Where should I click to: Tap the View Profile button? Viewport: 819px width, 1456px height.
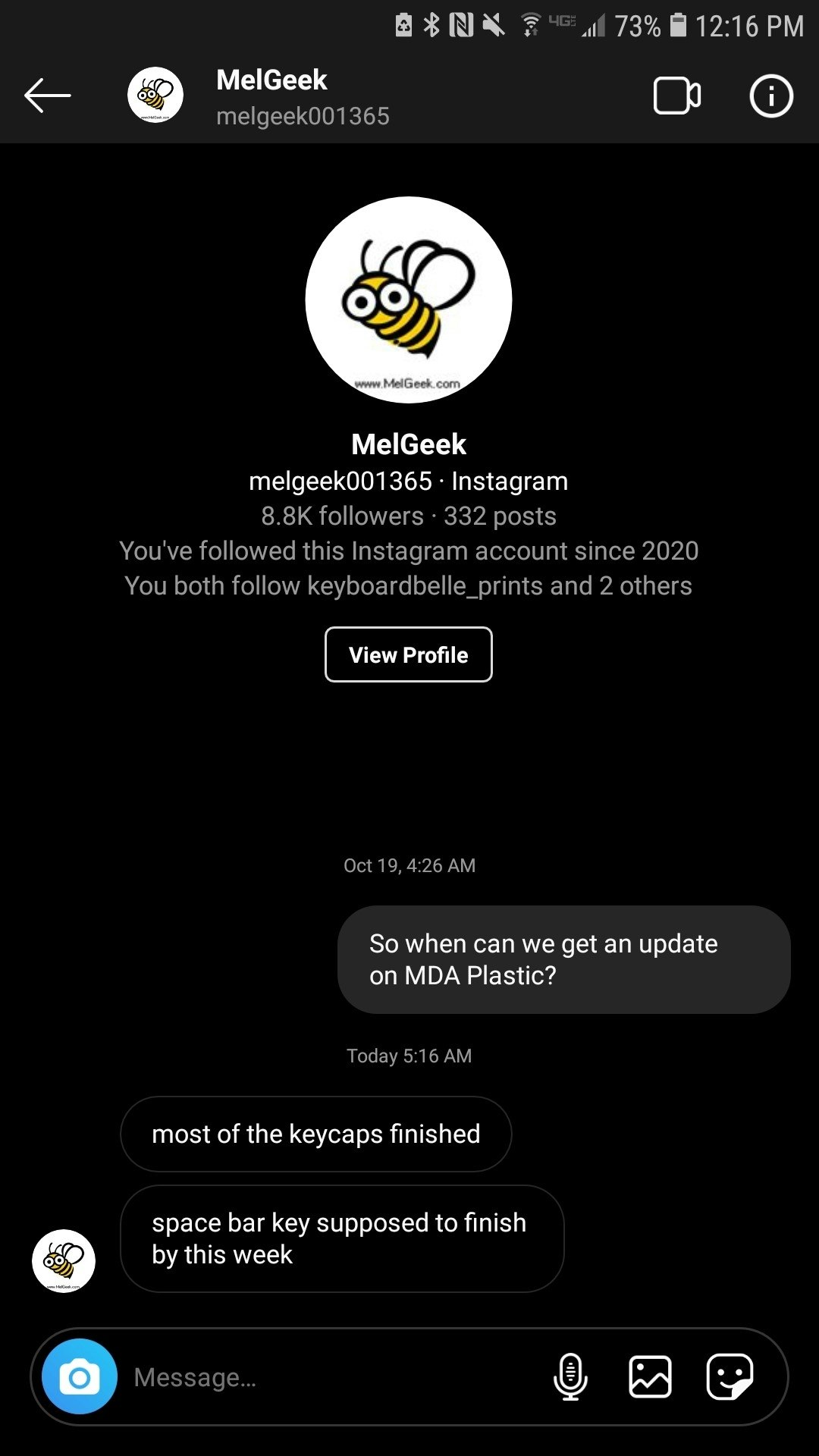tap(408, 654)
